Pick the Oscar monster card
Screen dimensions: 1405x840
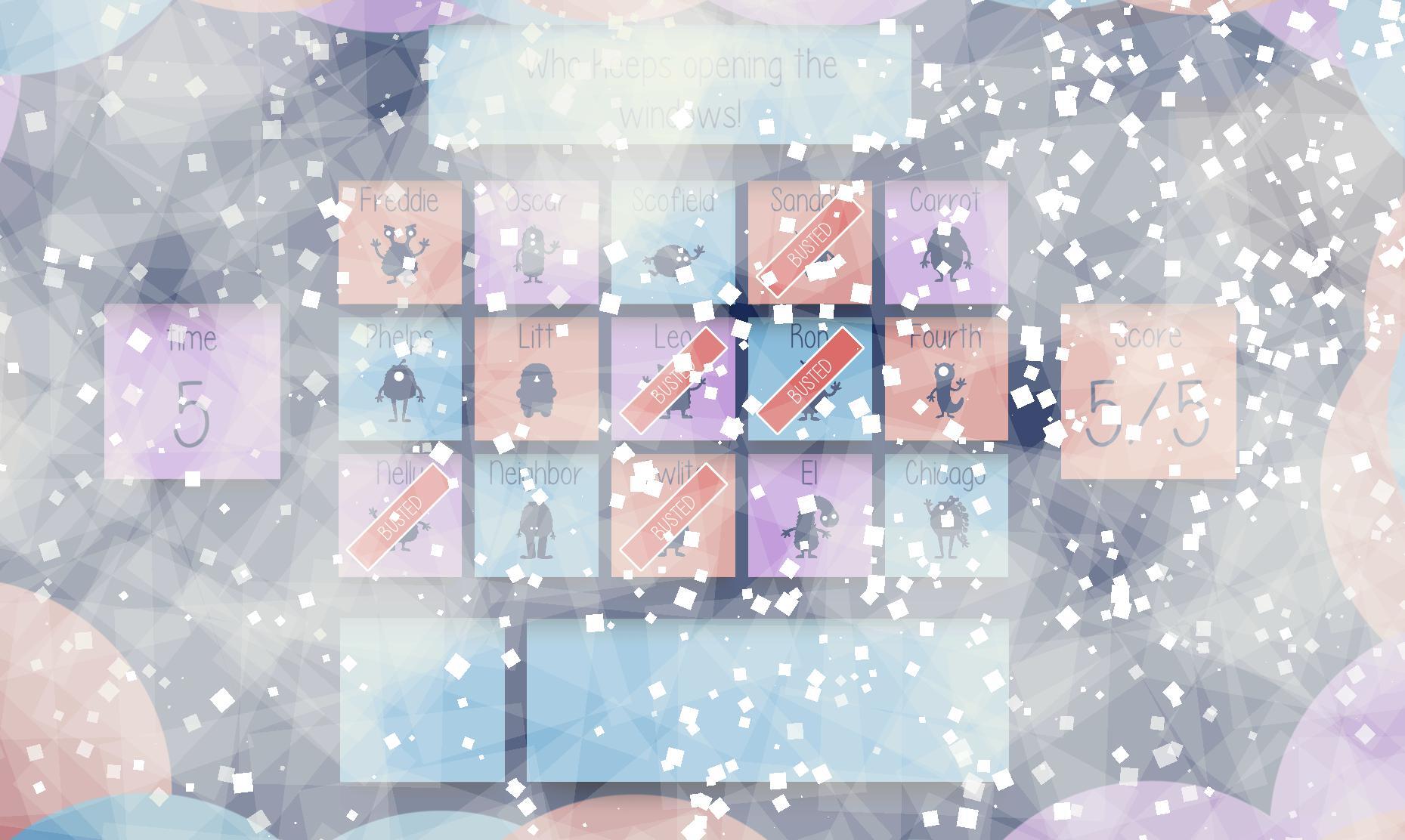pyautogui.click(x=536, y=242)
